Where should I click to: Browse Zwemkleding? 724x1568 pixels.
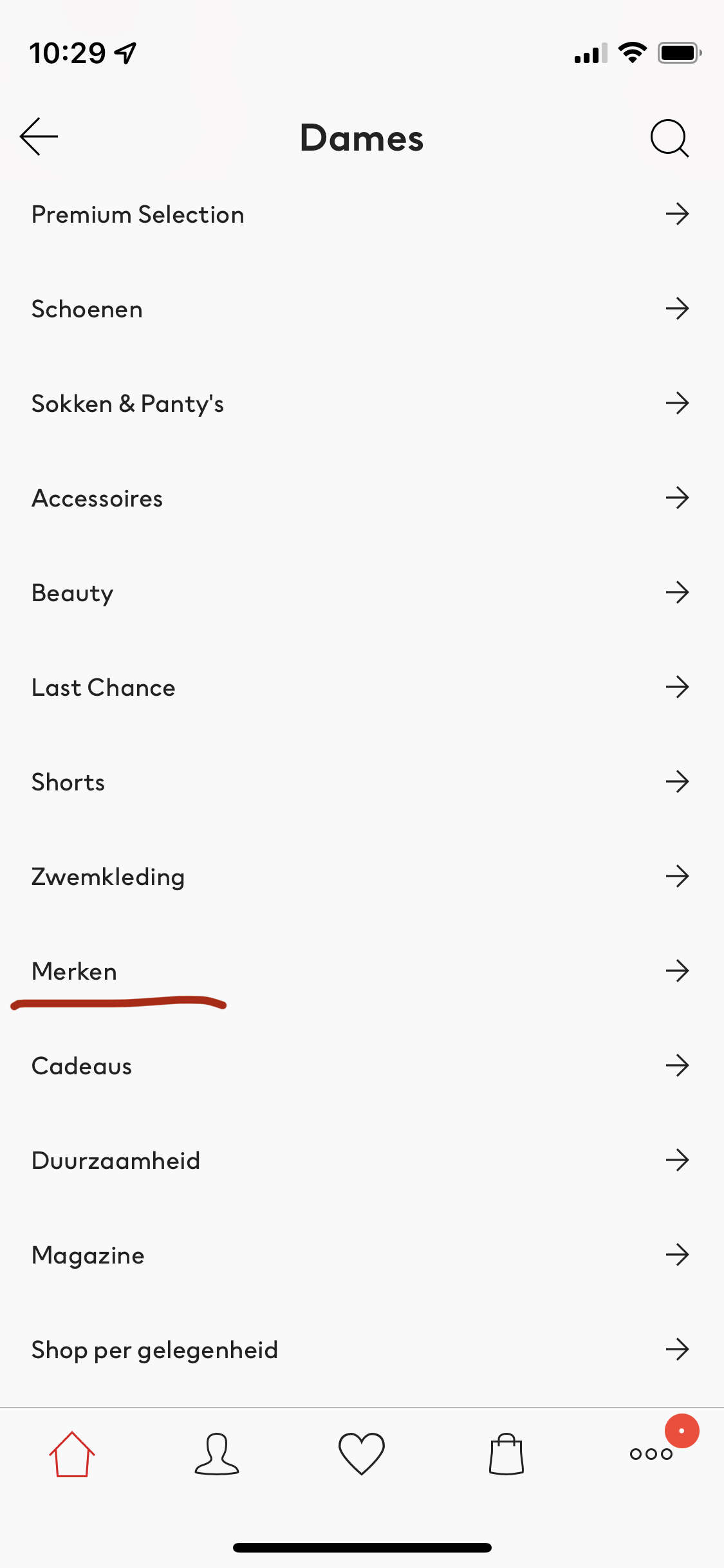pyautogui.click(x=362, y=877)
